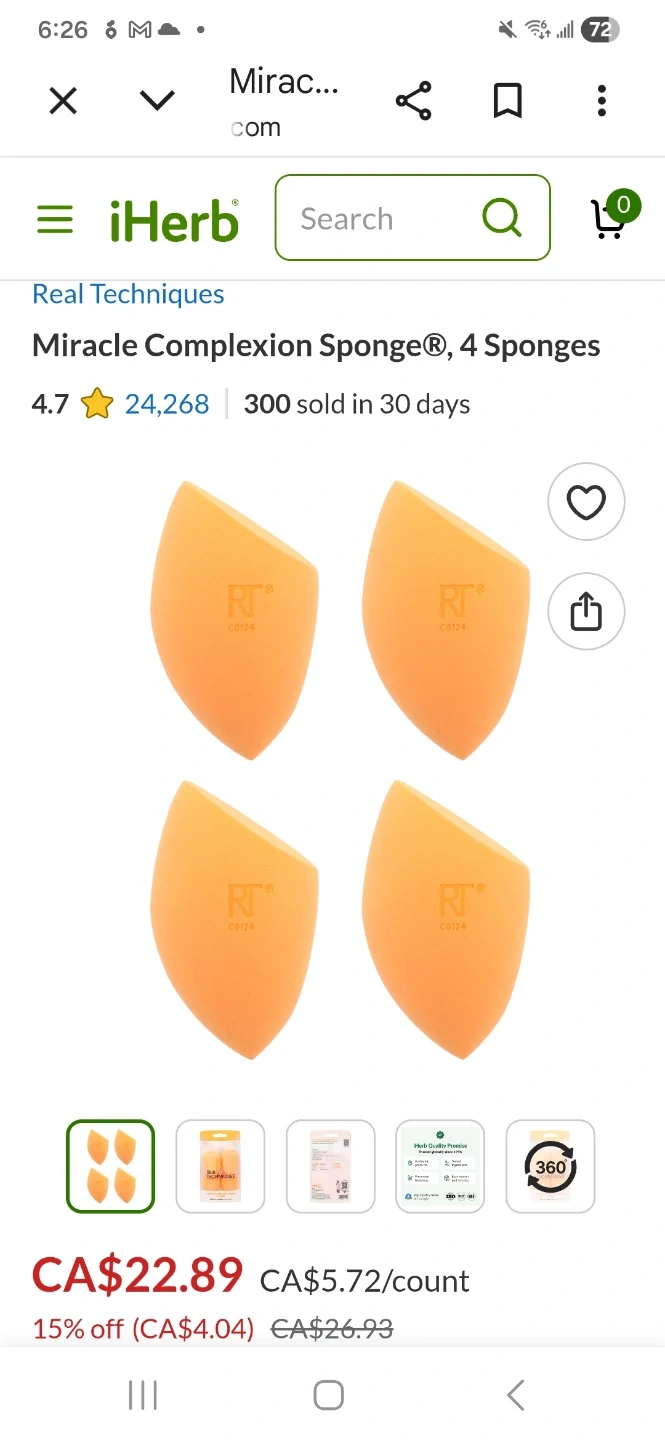Select the front packaging thumbnail

pos(220,1166)
